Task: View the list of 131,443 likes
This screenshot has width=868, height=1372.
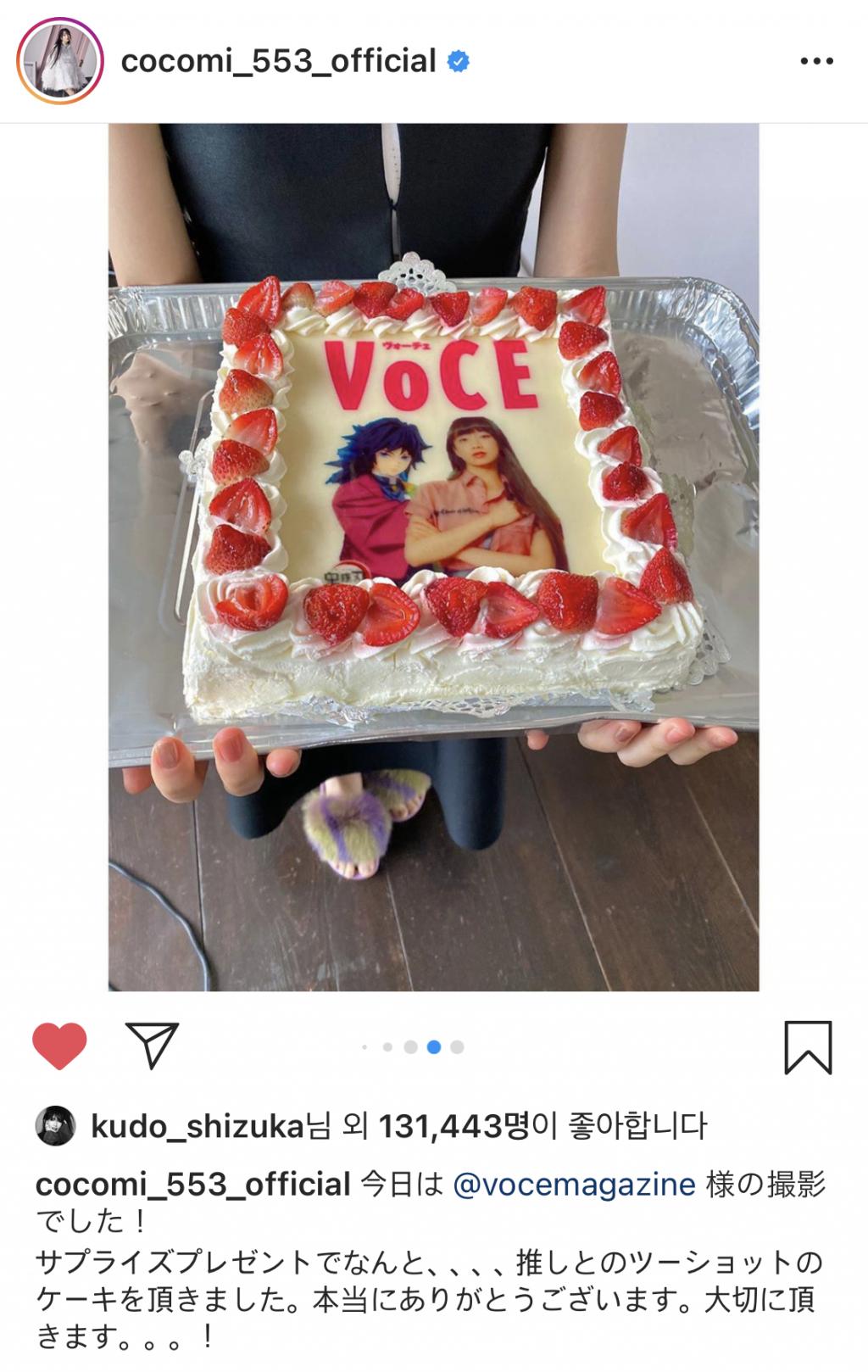Action: pos(453,1126)
